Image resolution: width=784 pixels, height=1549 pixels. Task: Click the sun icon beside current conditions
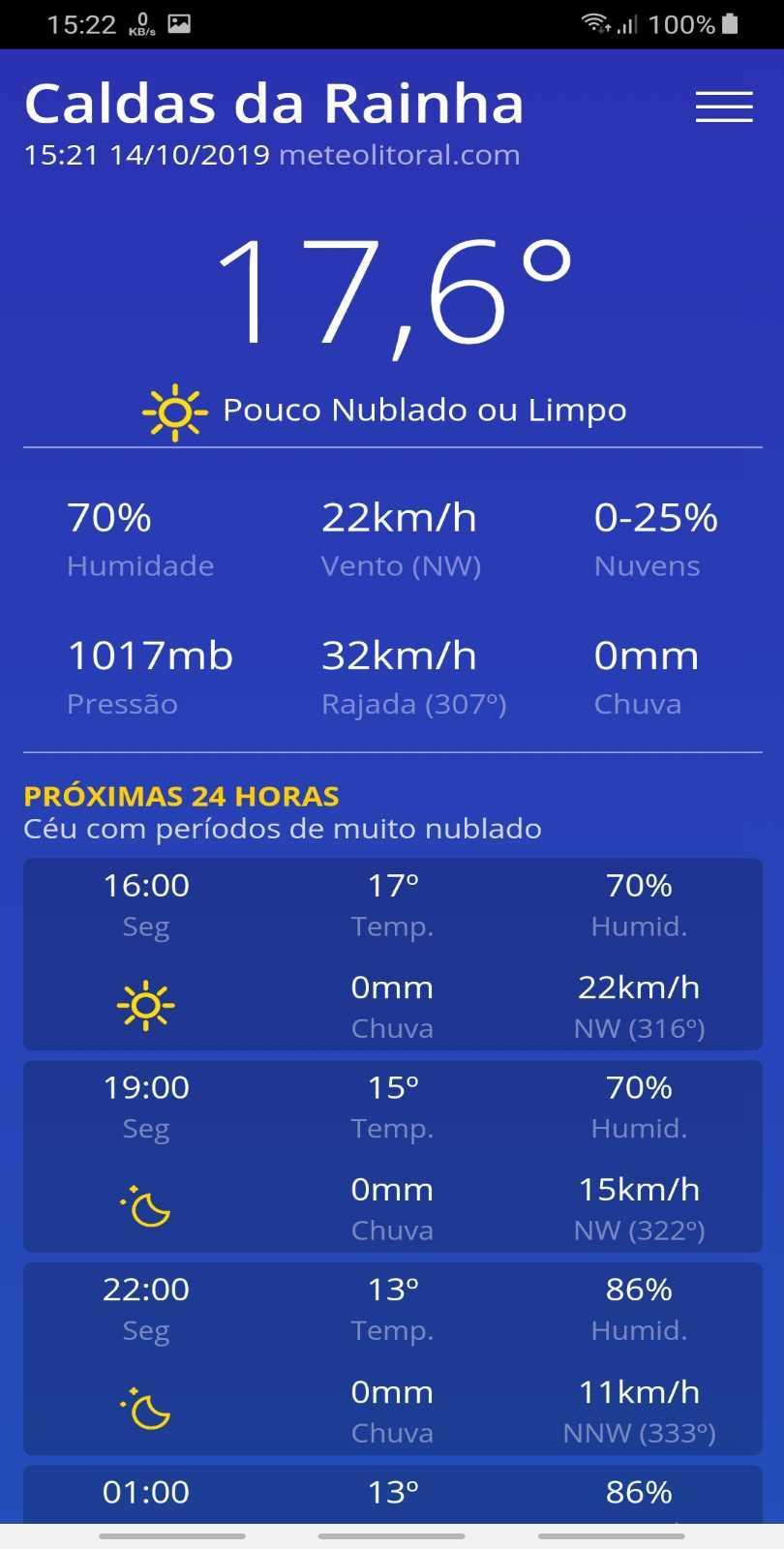click(x=175, y=410)
